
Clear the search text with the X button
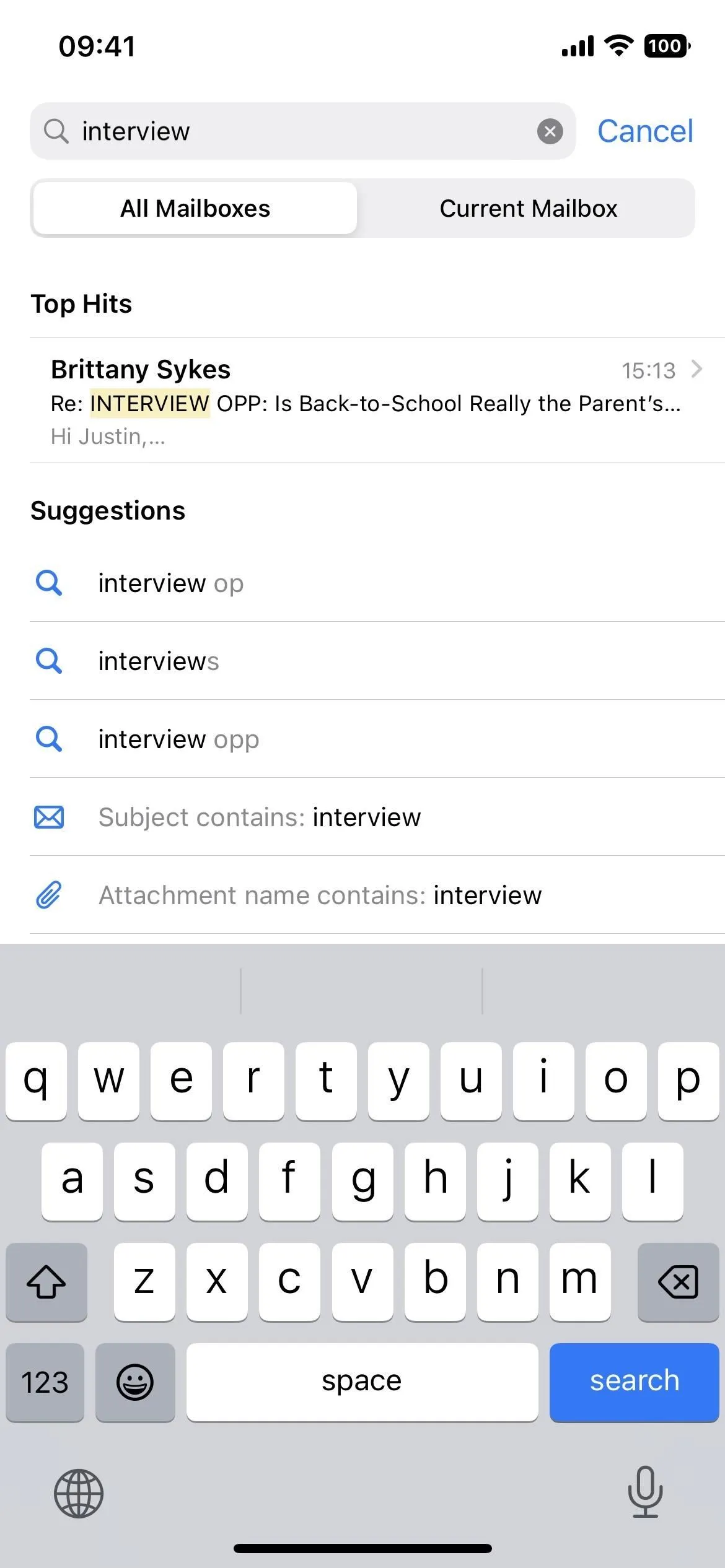[550, 131]
